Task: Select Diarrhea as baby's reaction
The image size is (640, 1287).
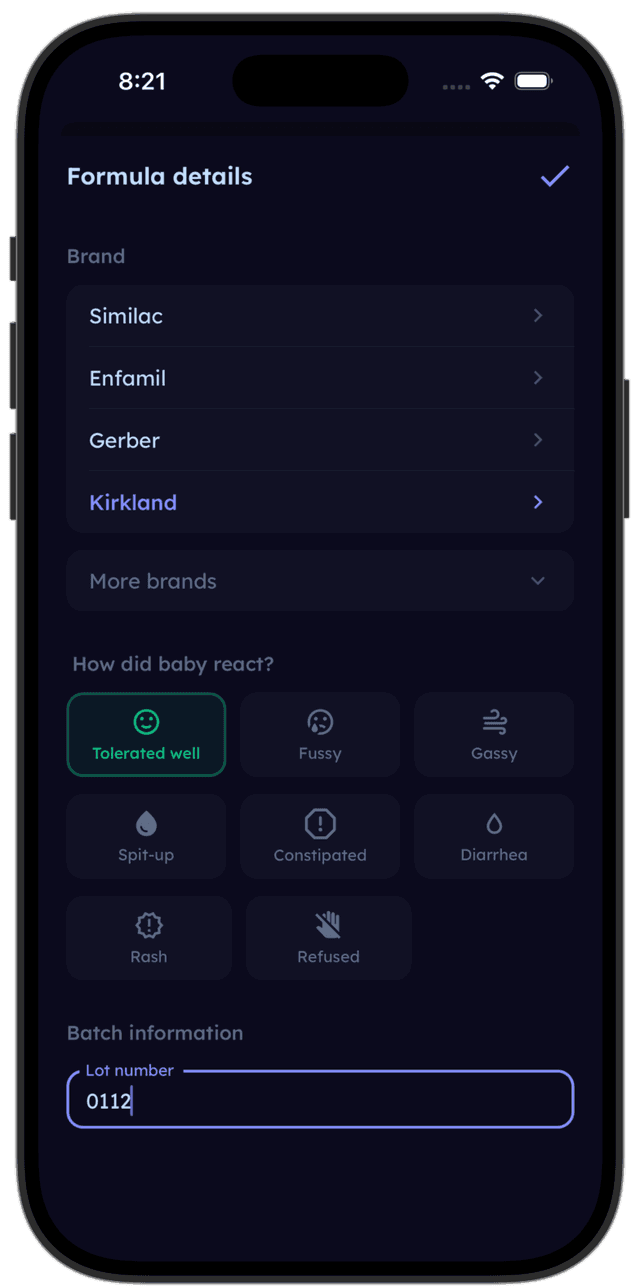Action: (494, 837)
